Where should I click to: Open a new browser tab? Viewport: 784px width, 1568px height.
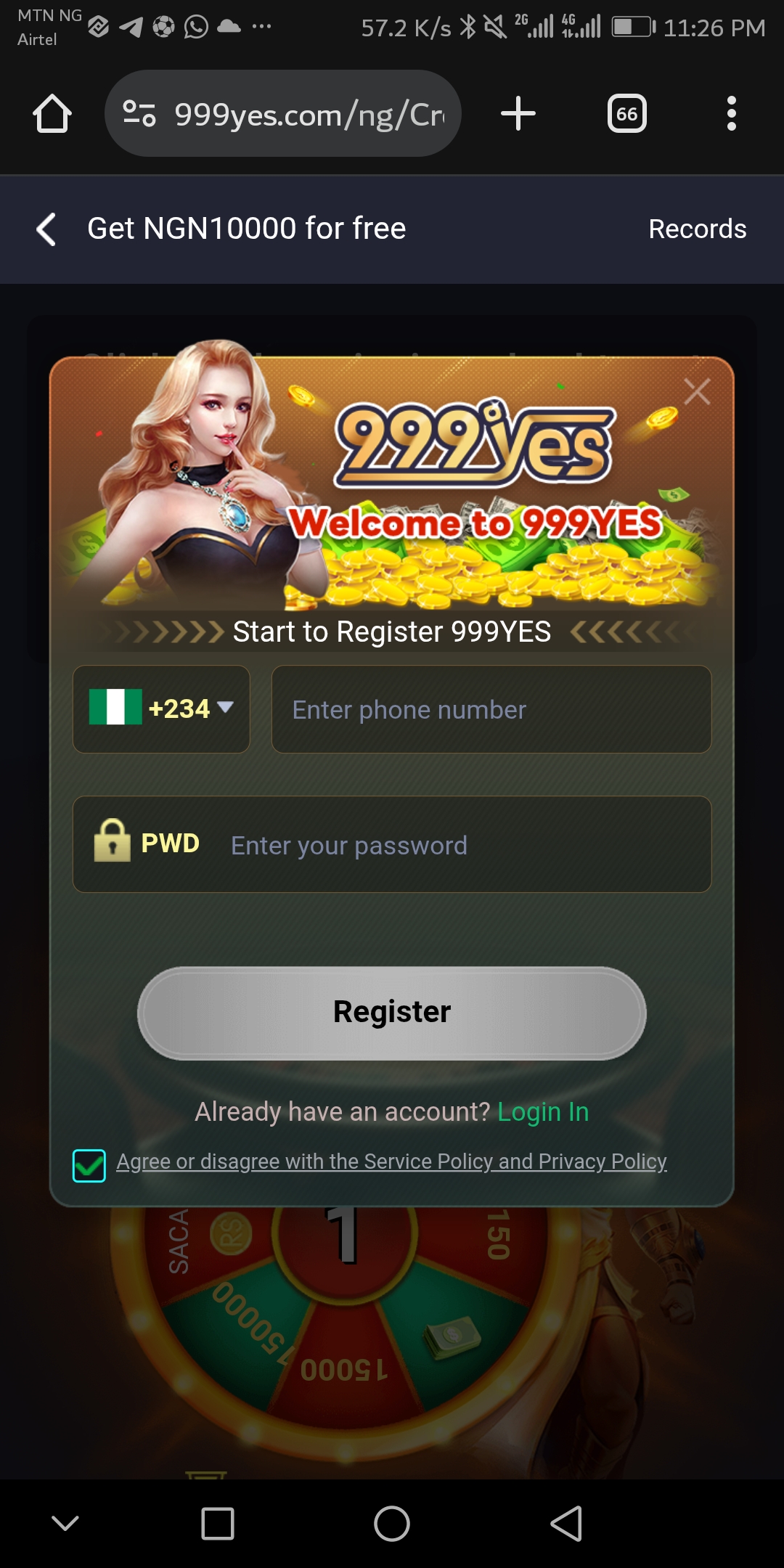pyautogui.click(x=518, y=114)
